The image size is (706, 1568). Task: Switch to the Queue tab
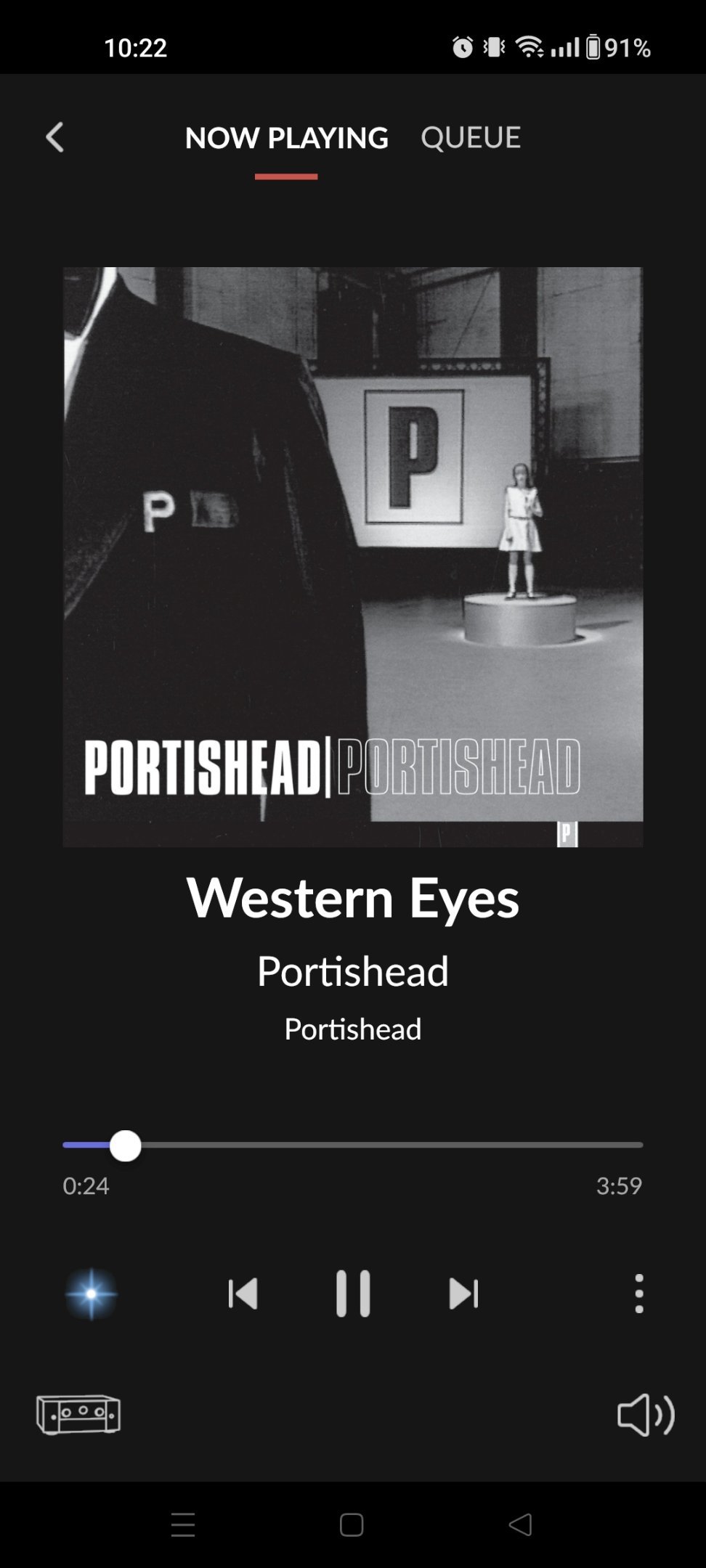coord(471,137)
